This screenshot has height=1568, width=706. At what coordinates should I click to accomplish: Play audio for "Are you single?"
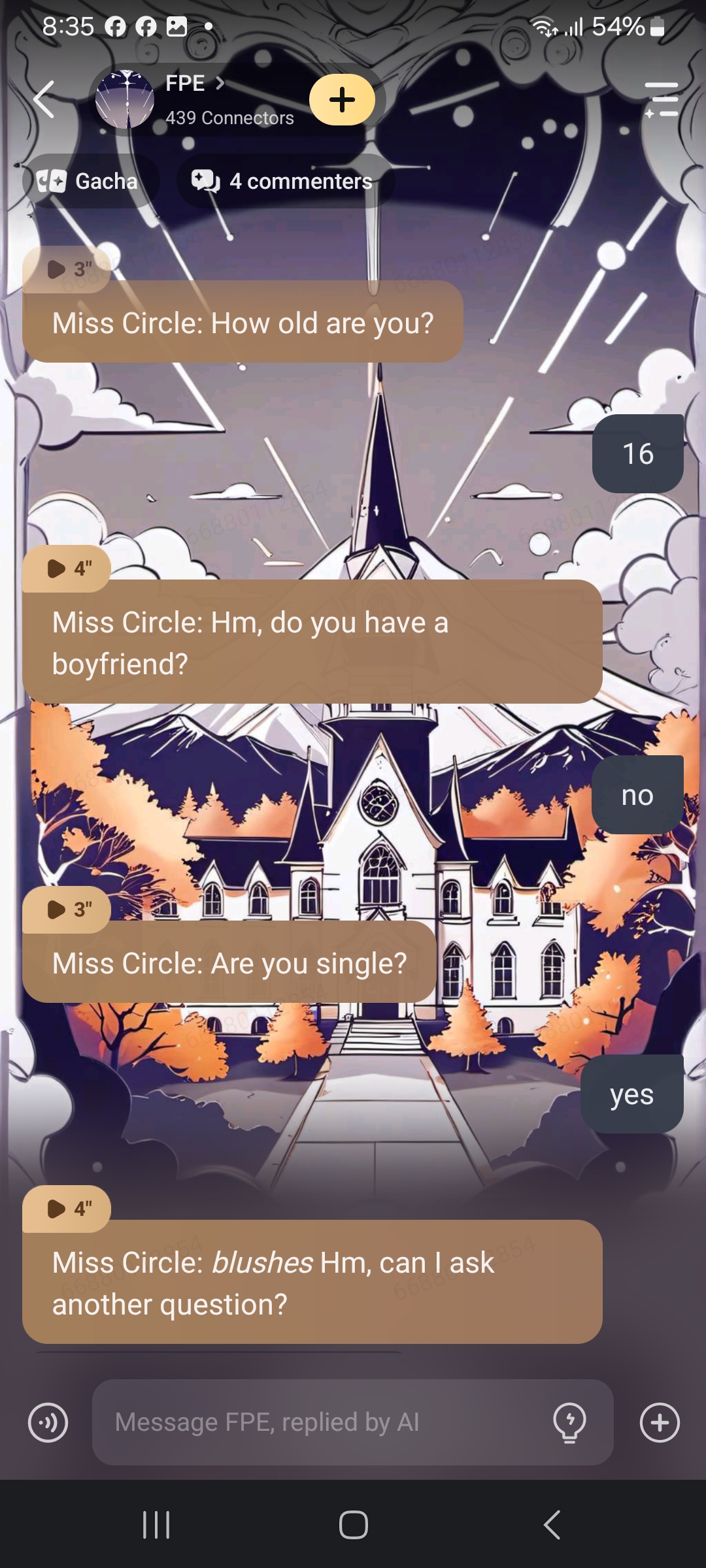click(66, 909)
